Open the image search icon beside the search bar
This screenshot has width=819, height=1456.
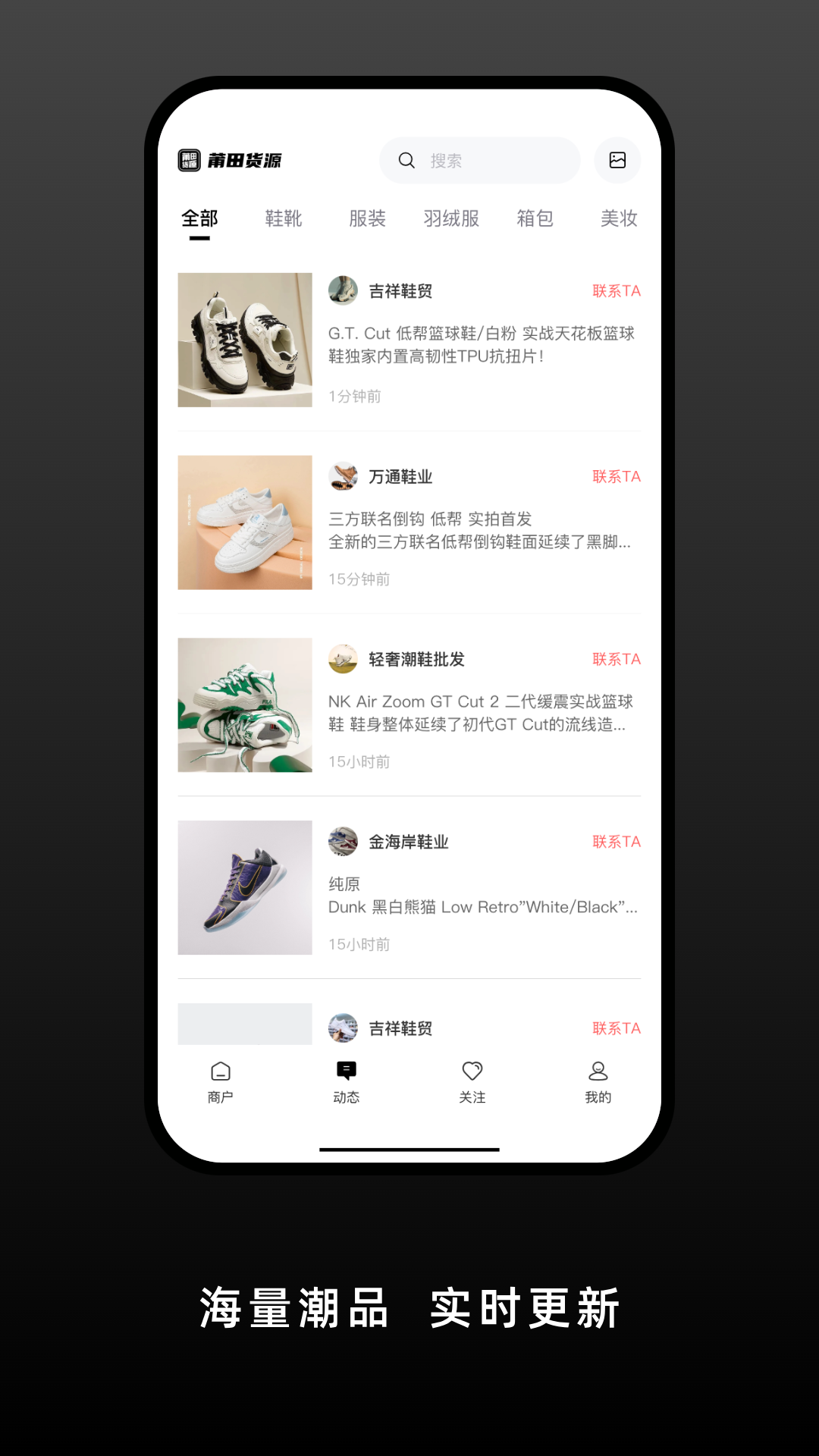tap(618, 160)
